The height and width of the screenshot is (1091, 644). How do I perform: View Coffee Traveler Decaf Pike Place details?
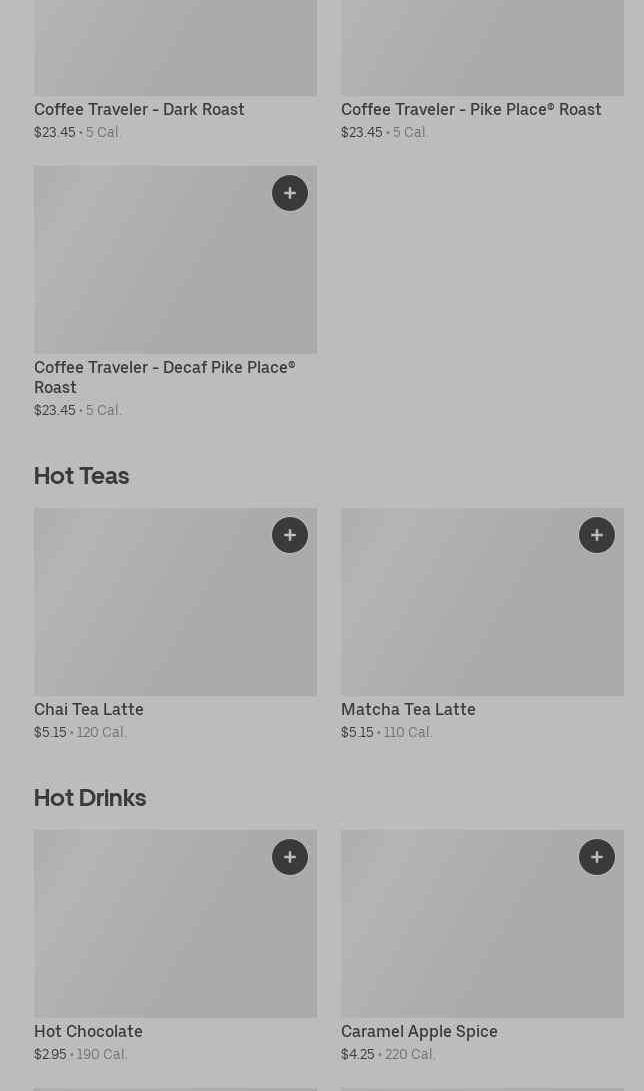point(164,376)
